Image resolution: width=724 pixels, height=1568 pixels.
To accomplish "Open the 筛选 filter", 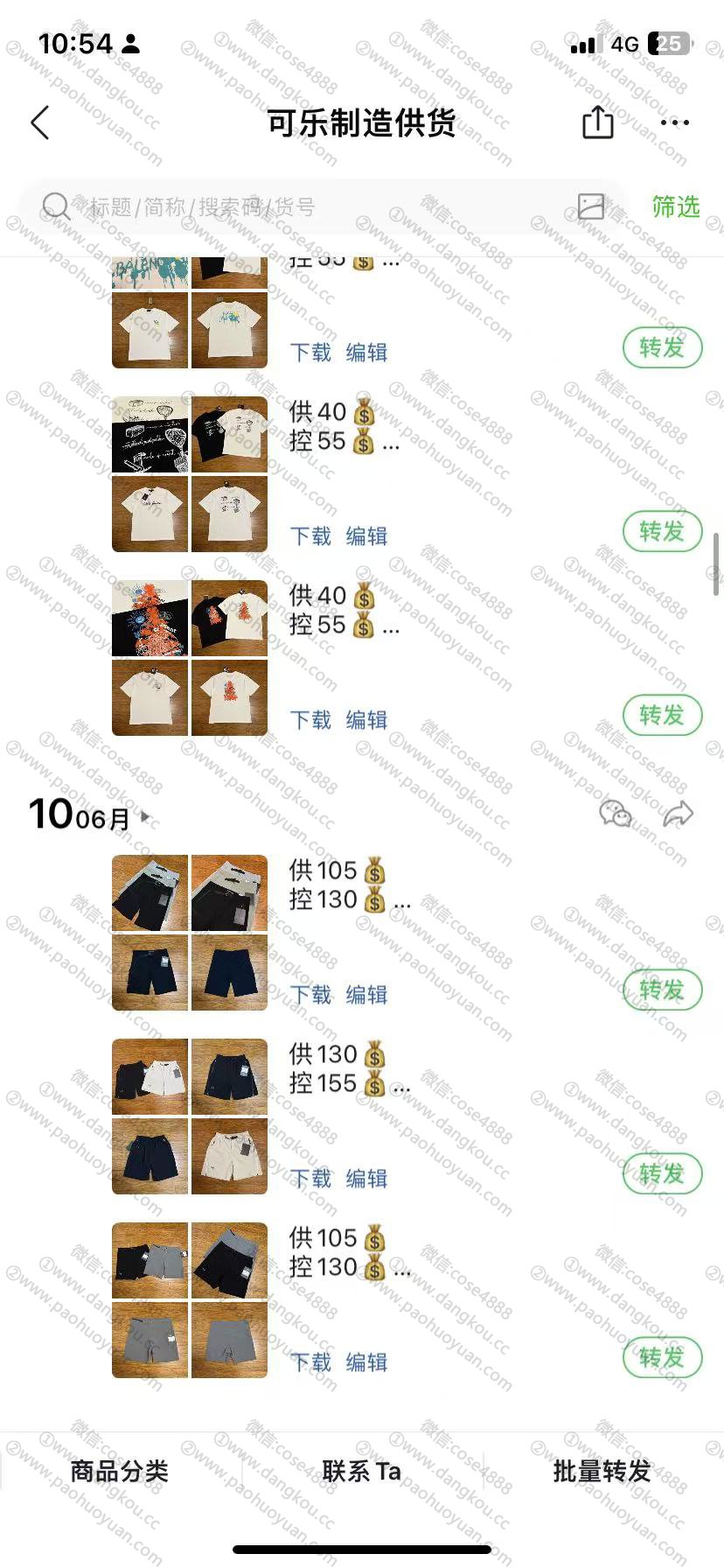I will click(675, 206).
